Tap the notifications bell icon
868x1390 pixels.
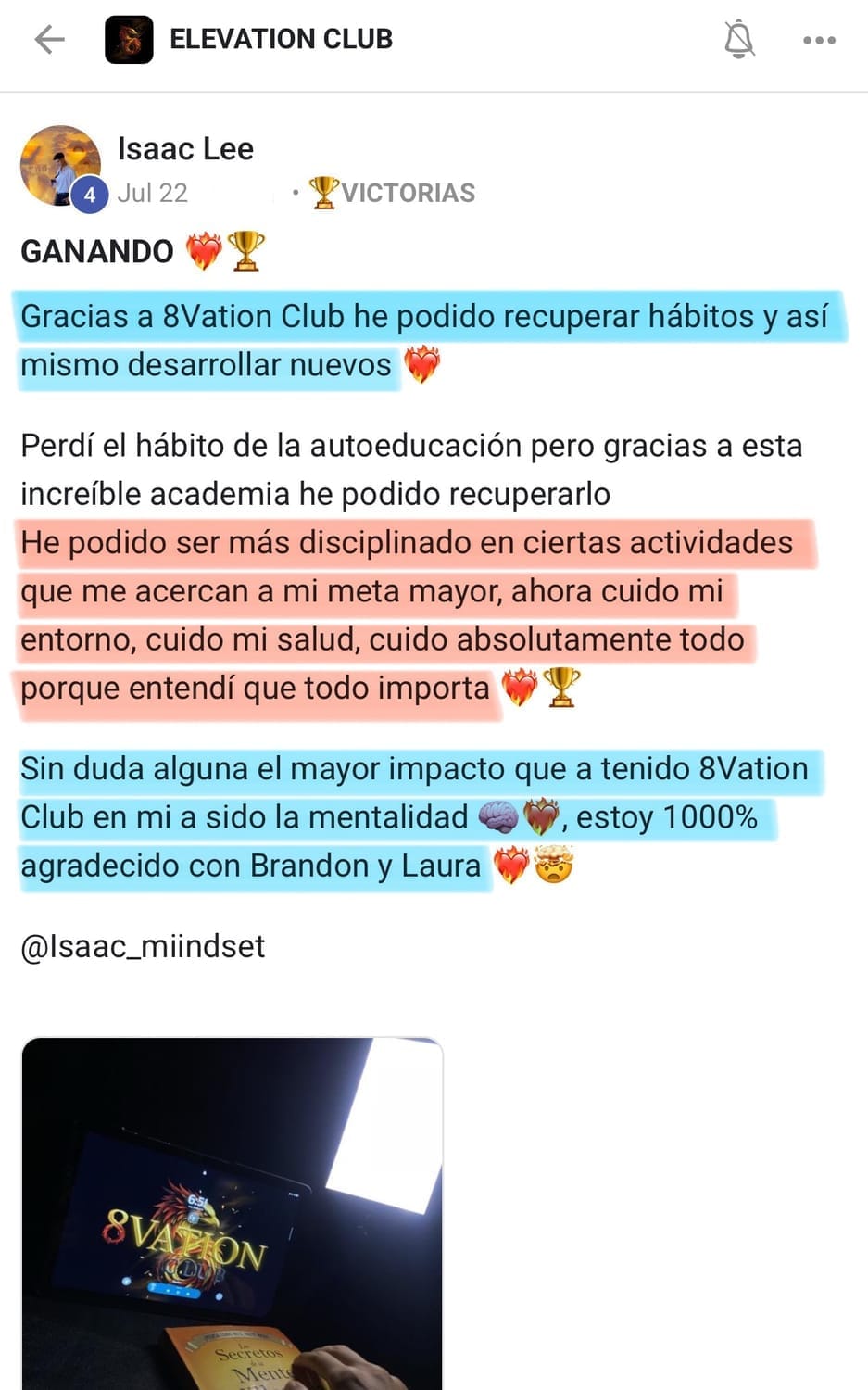pyautogui.click(x=738, y=40)
